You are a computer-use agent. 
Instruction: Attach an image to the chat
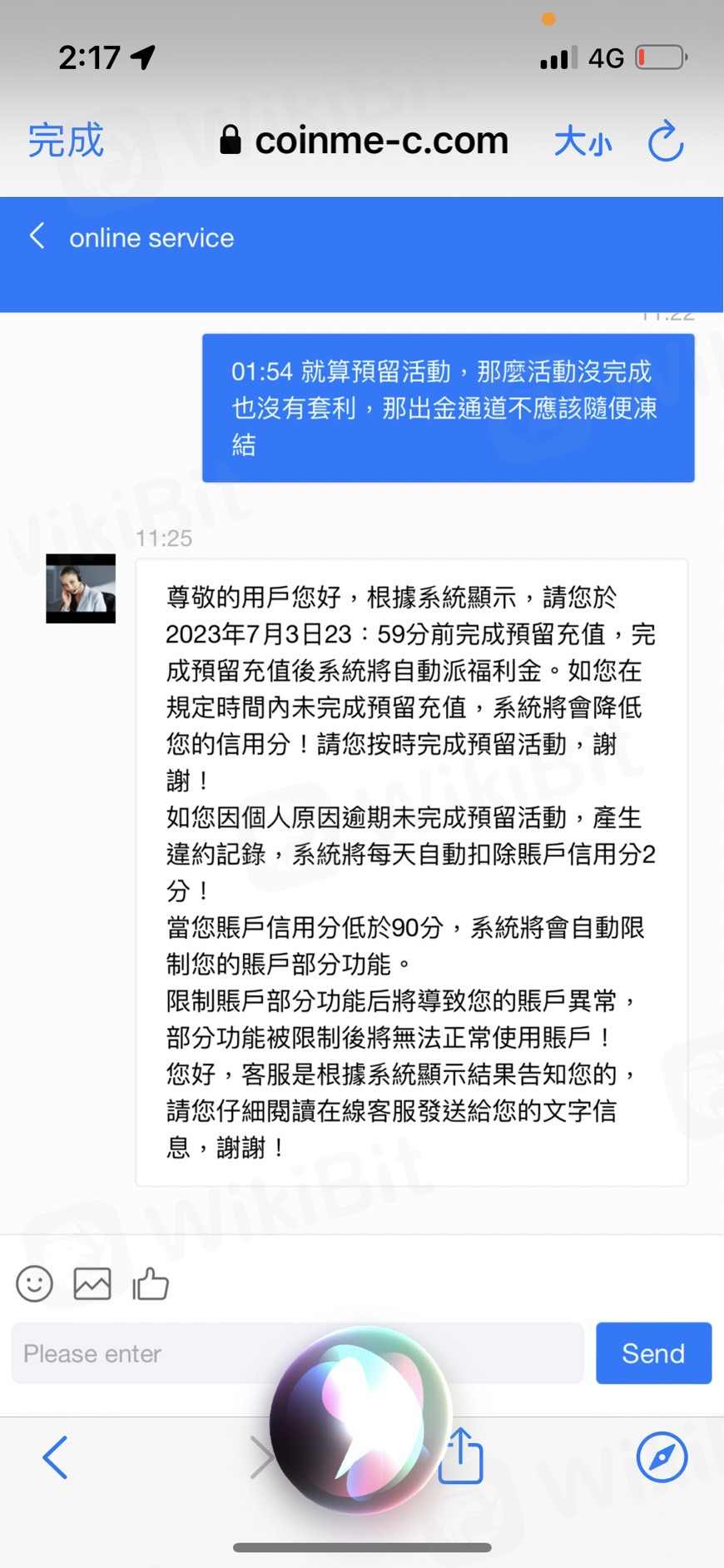pyautogui.click(x=92, y=1283)
